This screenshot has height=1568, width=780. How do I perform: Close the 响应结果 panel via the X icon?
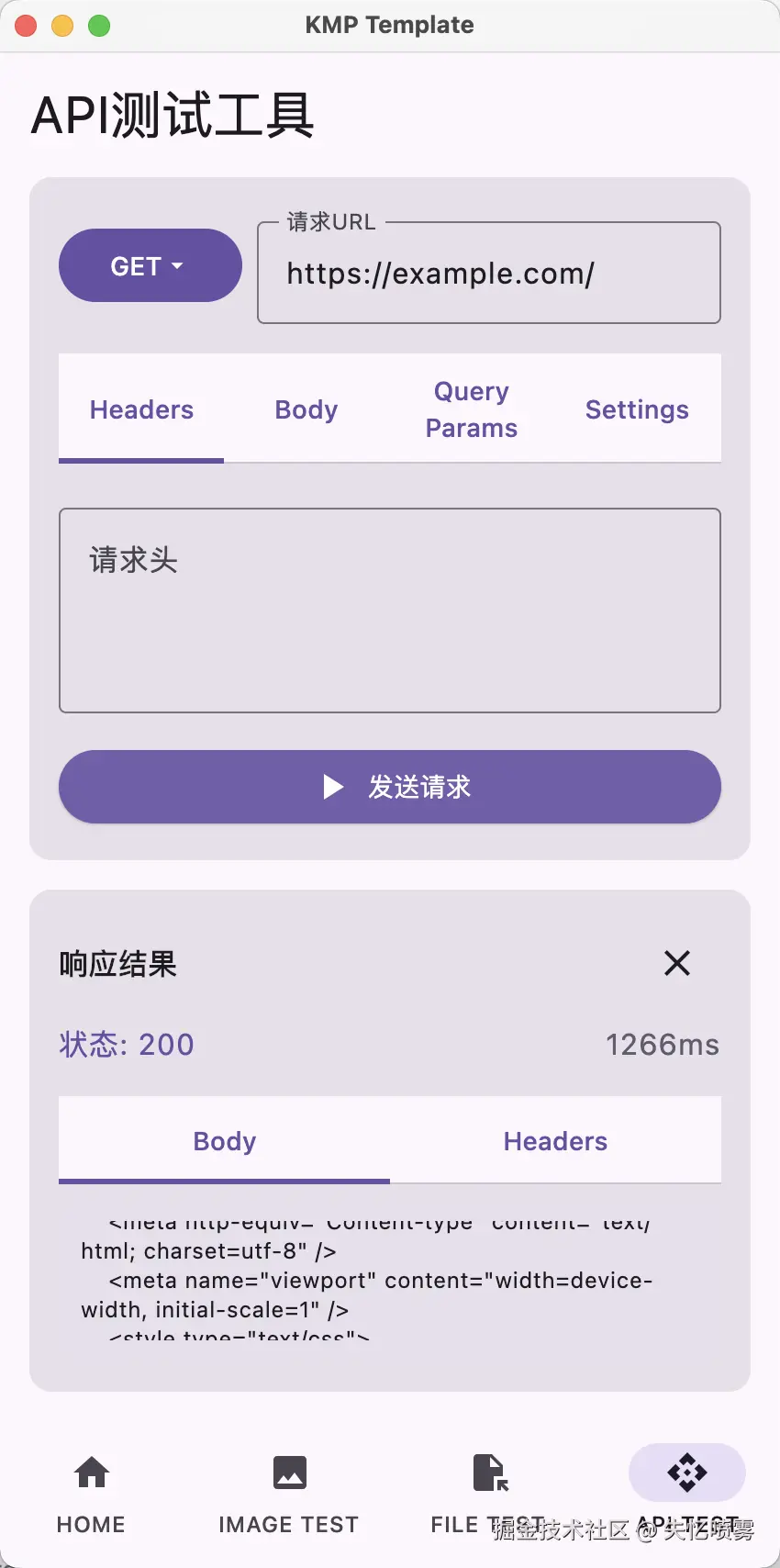676,963
